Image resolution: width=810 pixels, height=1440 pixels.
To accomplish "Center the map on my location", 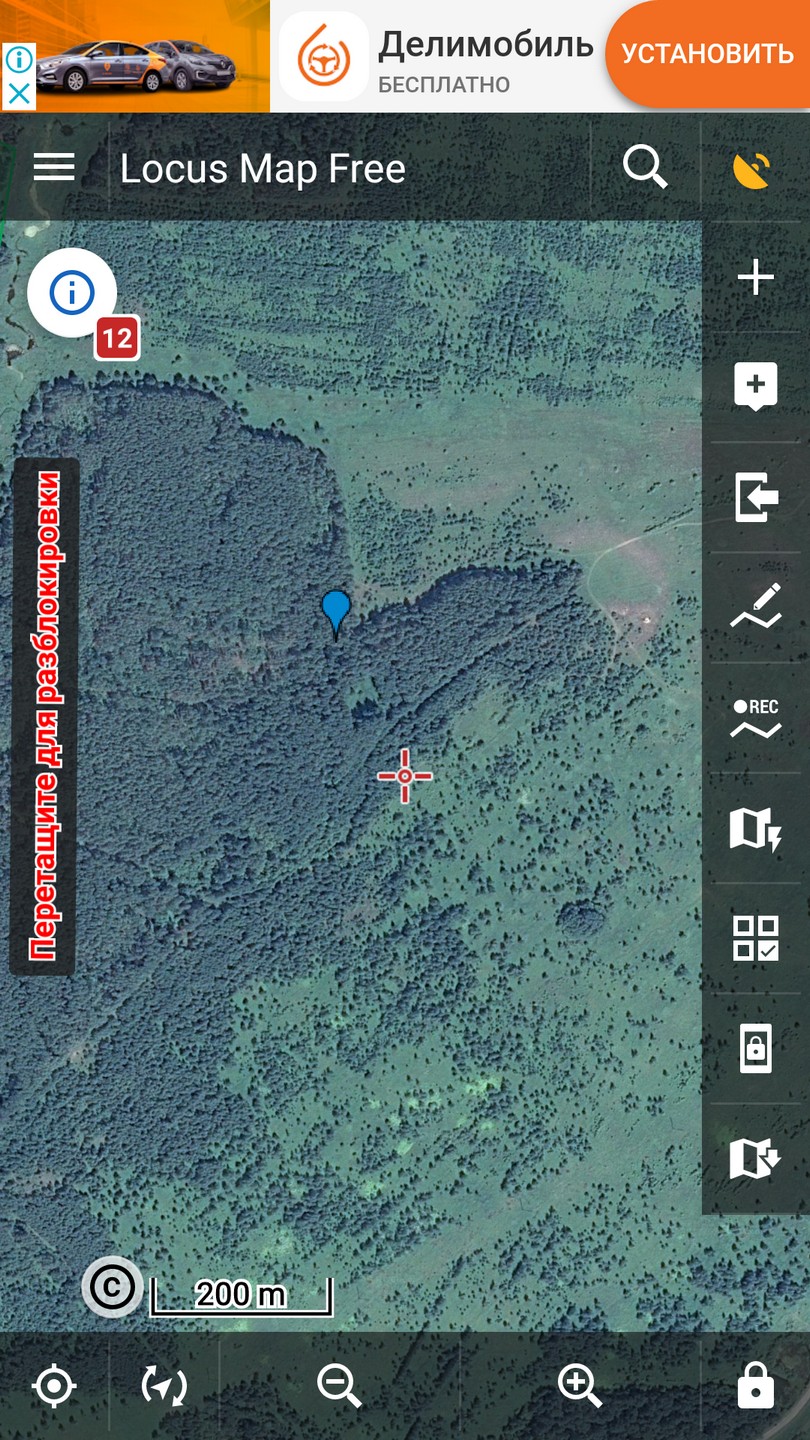I will point(54,1387).
